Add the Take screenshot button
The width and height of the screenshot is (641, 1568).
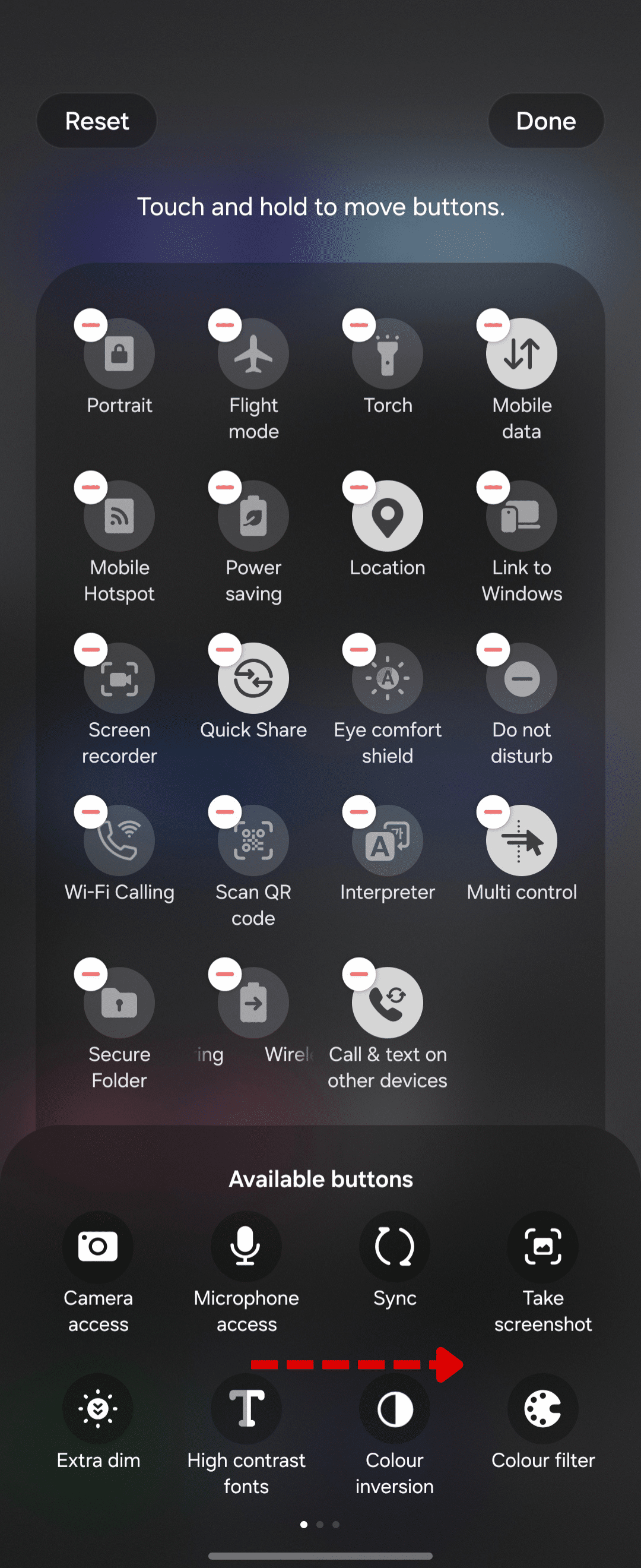pyautogui.click(x=542, y=1247)
